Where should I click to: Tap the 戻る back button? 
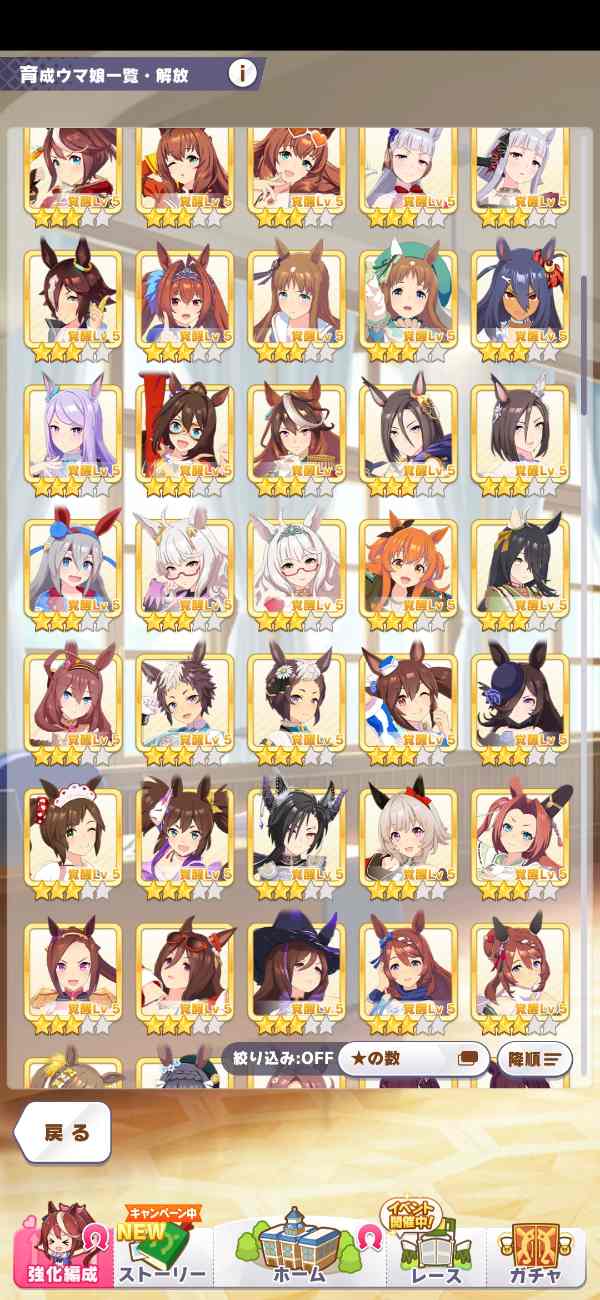tap(64, 1133)
